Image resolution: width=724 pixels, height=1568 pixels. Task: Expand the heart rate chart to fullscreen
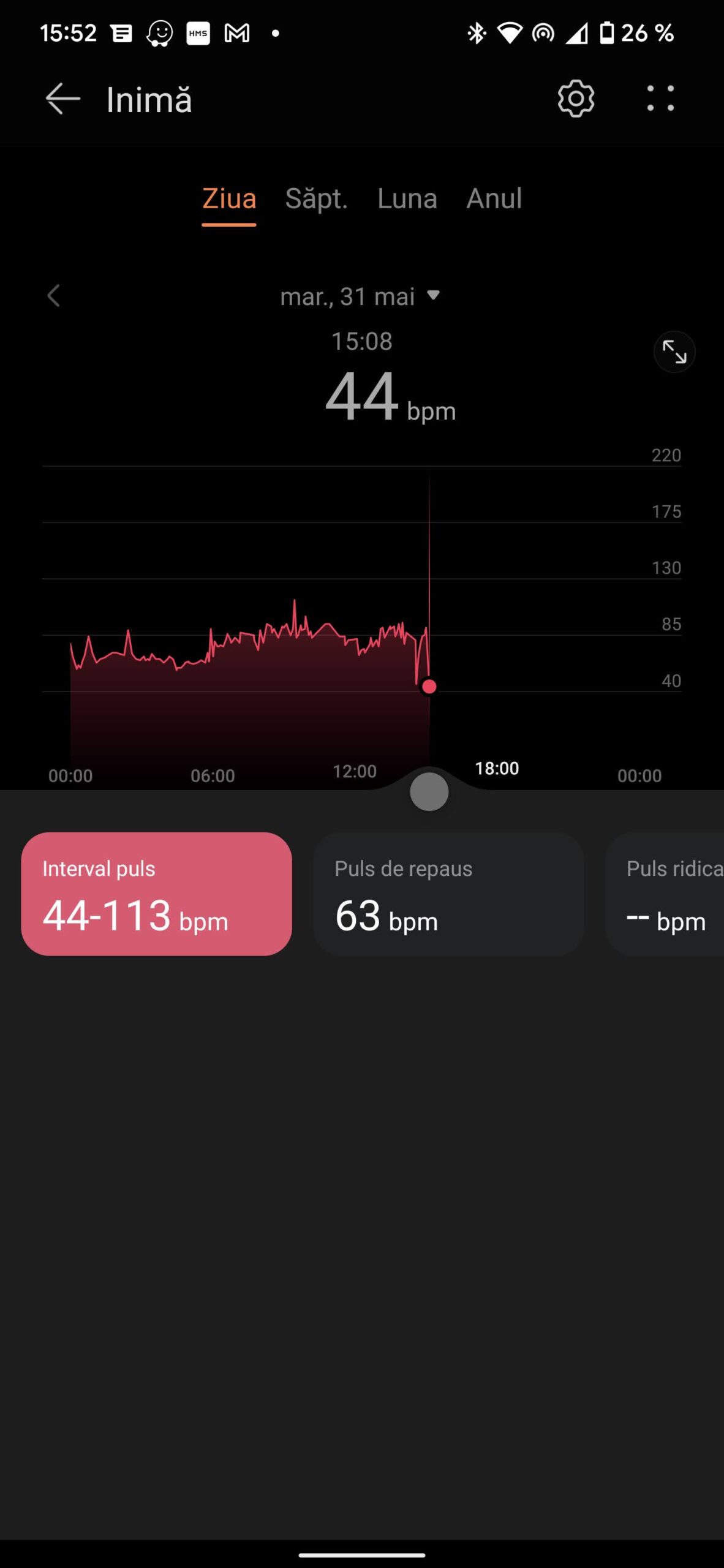click(x=674, y=352)
